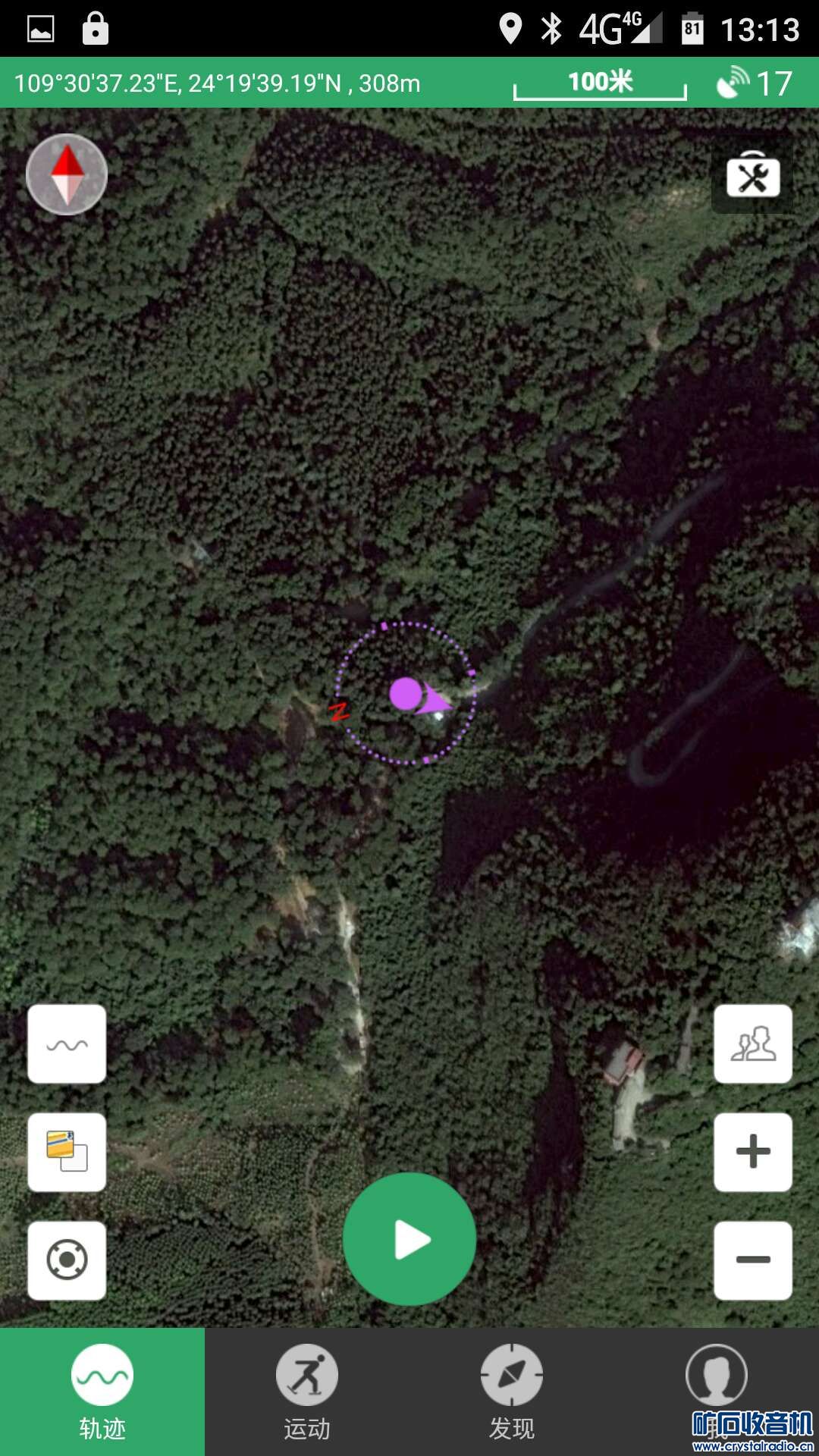Image resolution: width=819 pixels, height=1456 pixels.
Task: Start recording a track
Action: tap(409, 1239)
